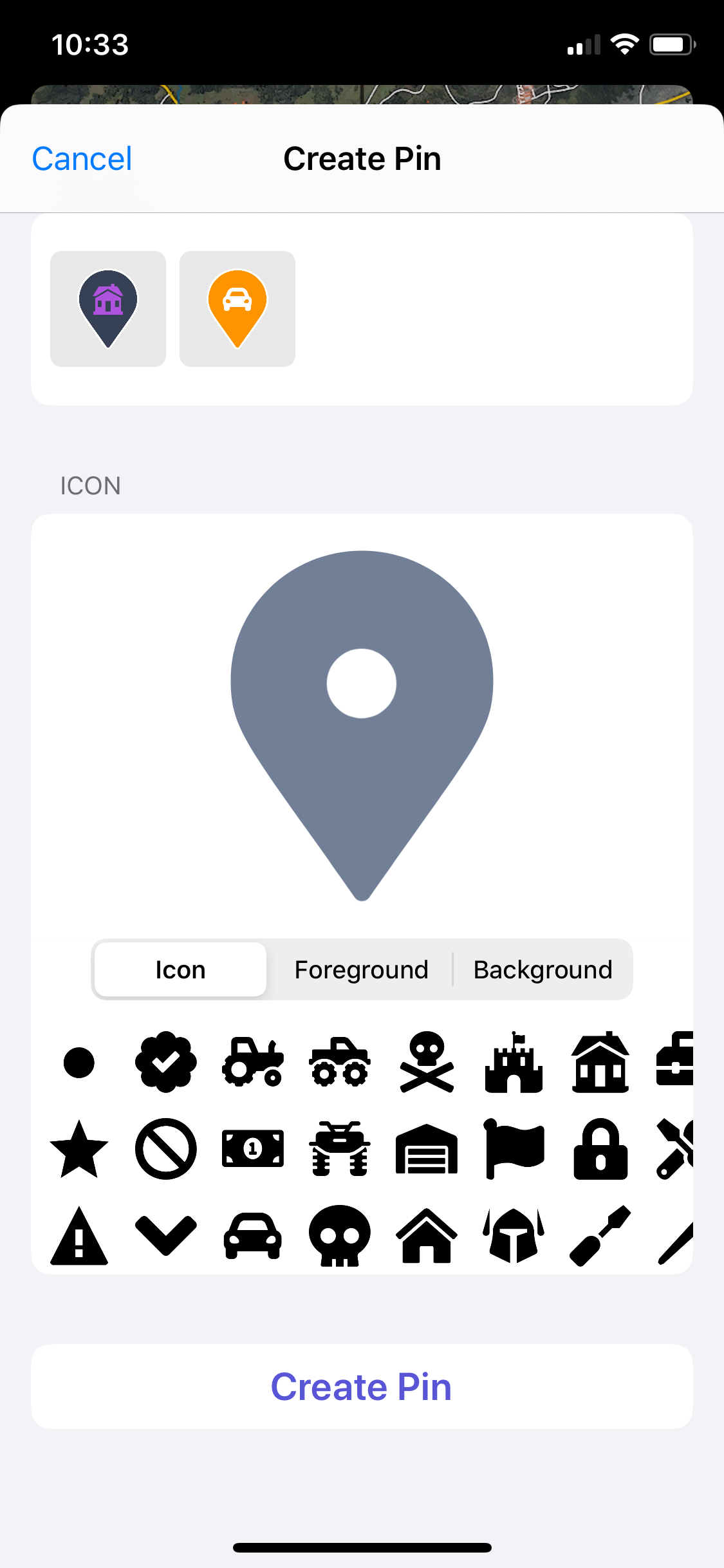Select the purple house pin preset
The height and width of the screenshot is (1568, 724).
pos(108,309)
